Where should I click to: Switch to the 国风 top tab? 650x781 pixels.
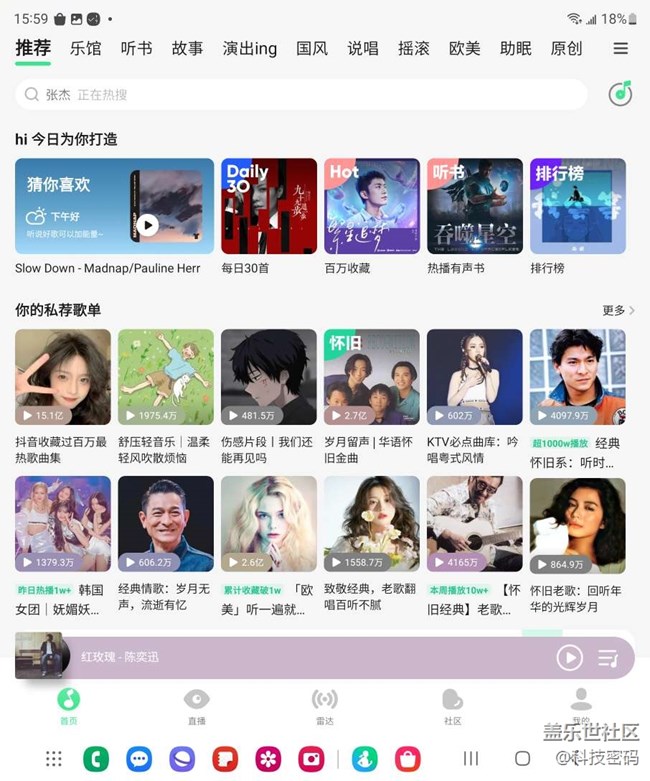(x=312, y=49)
